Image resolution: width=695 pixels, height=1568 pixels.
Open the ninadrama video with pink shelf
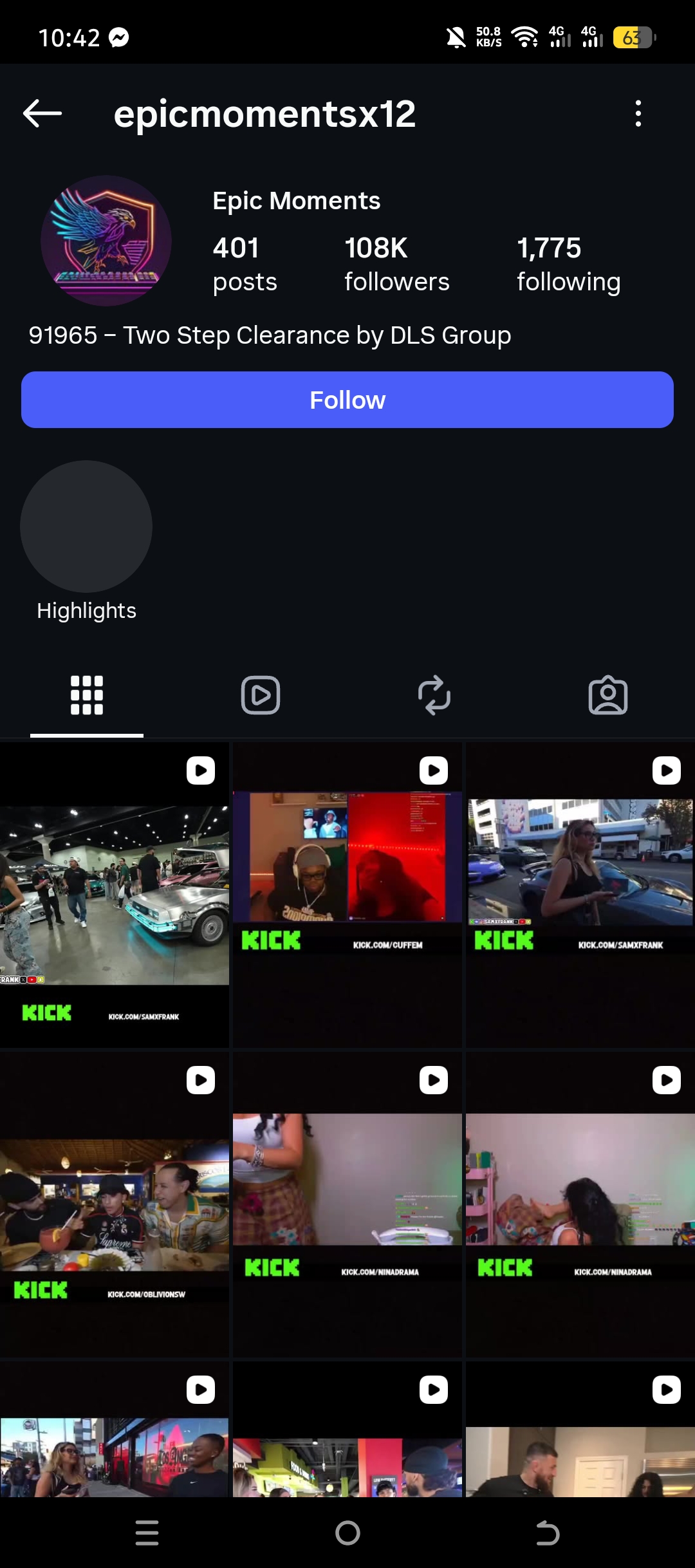point(580,1204)
